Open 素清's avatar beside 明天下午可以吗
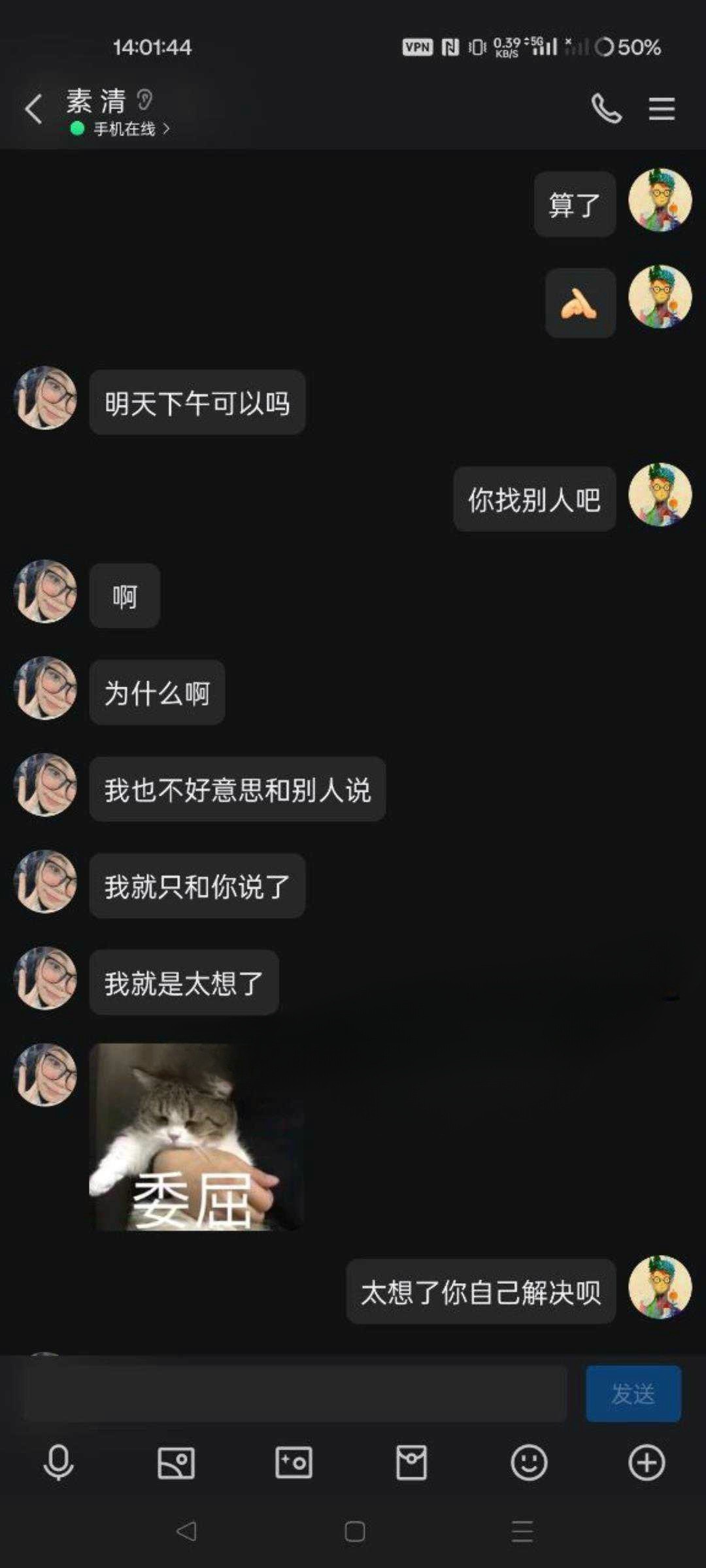Viewport: 706px width, 1568px height. pyautogui.click(x=46, y=398)
